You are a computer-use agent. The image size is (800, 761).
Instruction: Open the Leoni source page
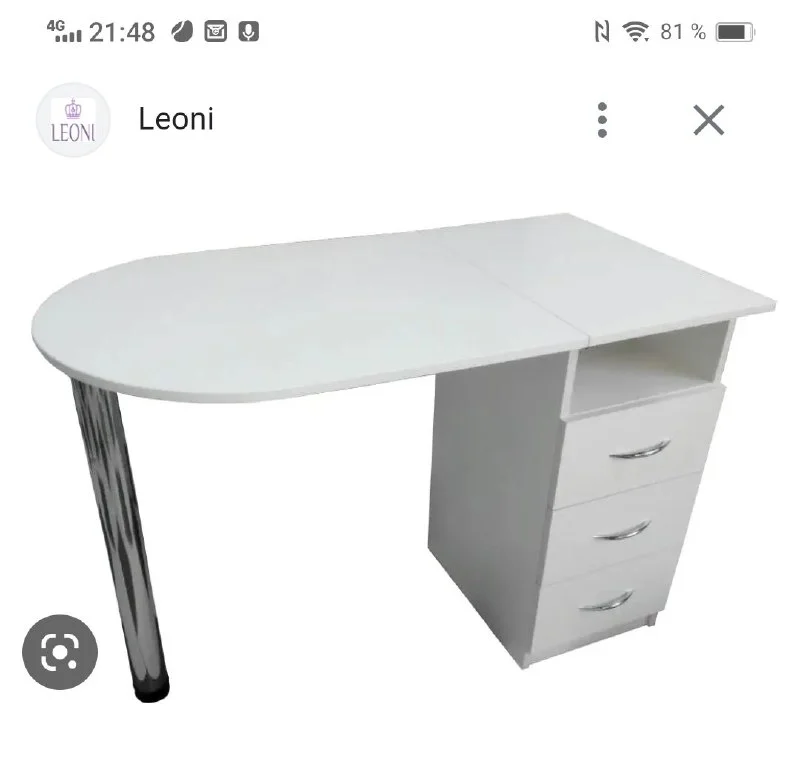point(176,119)
